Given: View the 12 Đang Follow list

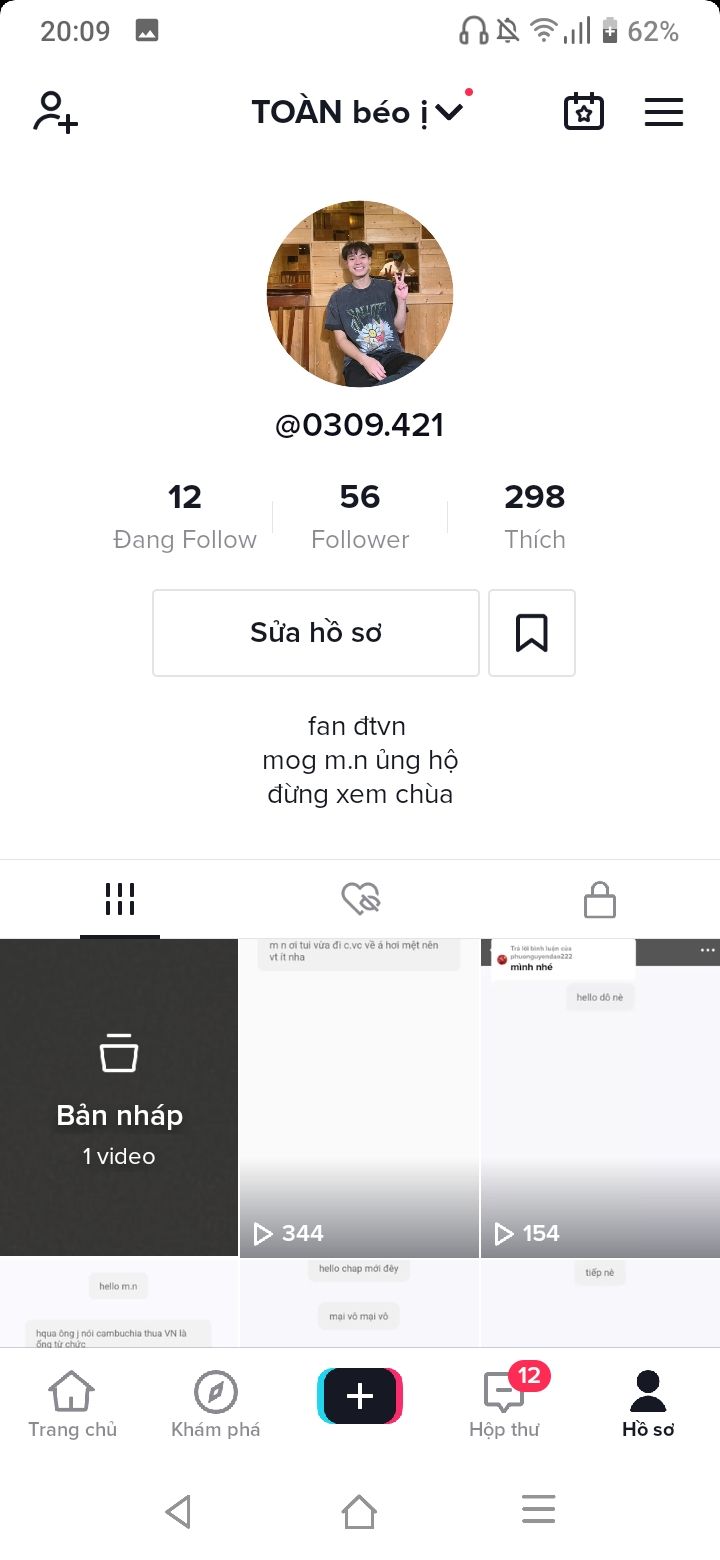Looking at the screenshot, I should [185, 516].
